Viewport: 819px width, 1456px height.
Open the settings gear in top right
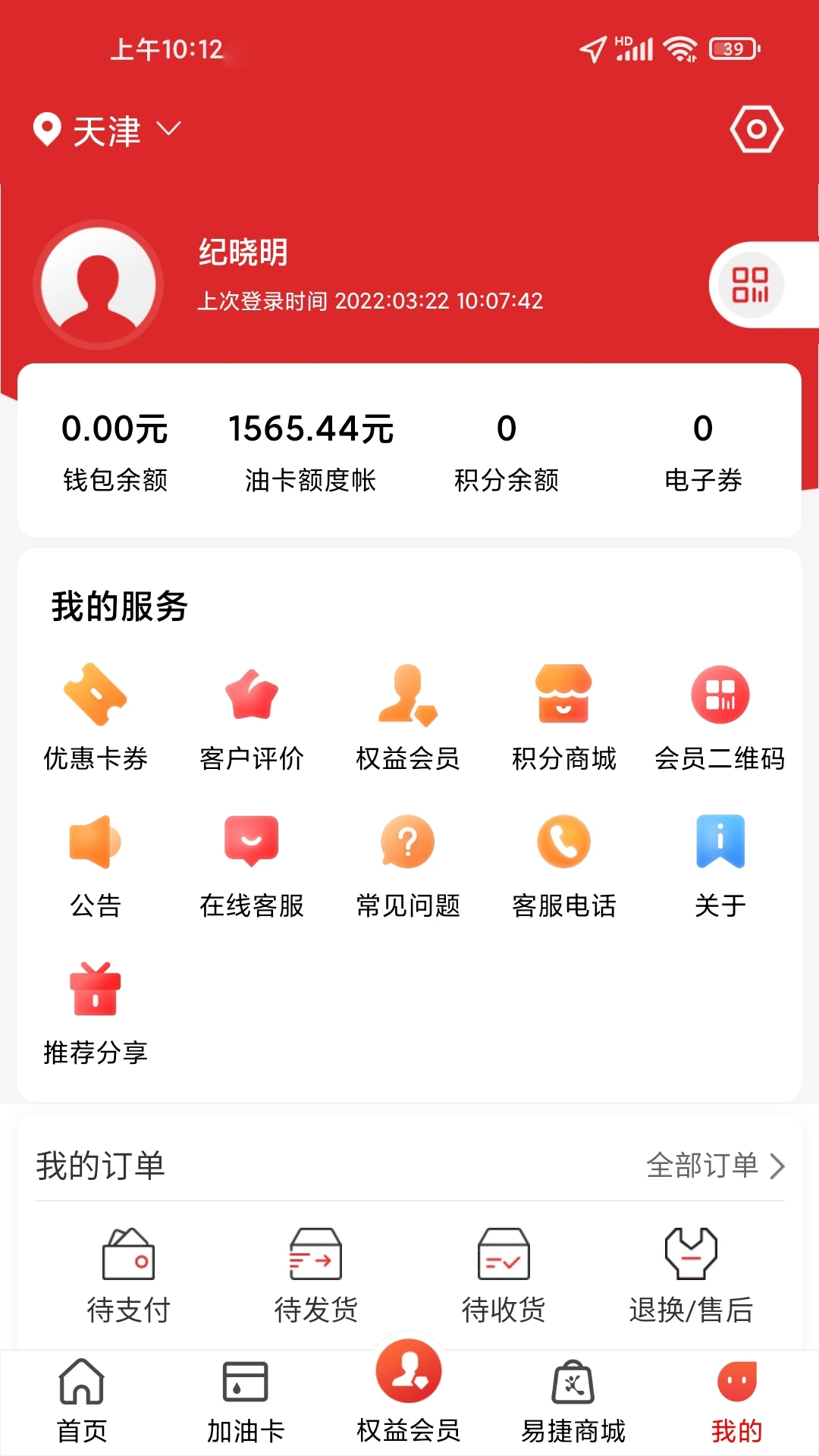point(756,129)
